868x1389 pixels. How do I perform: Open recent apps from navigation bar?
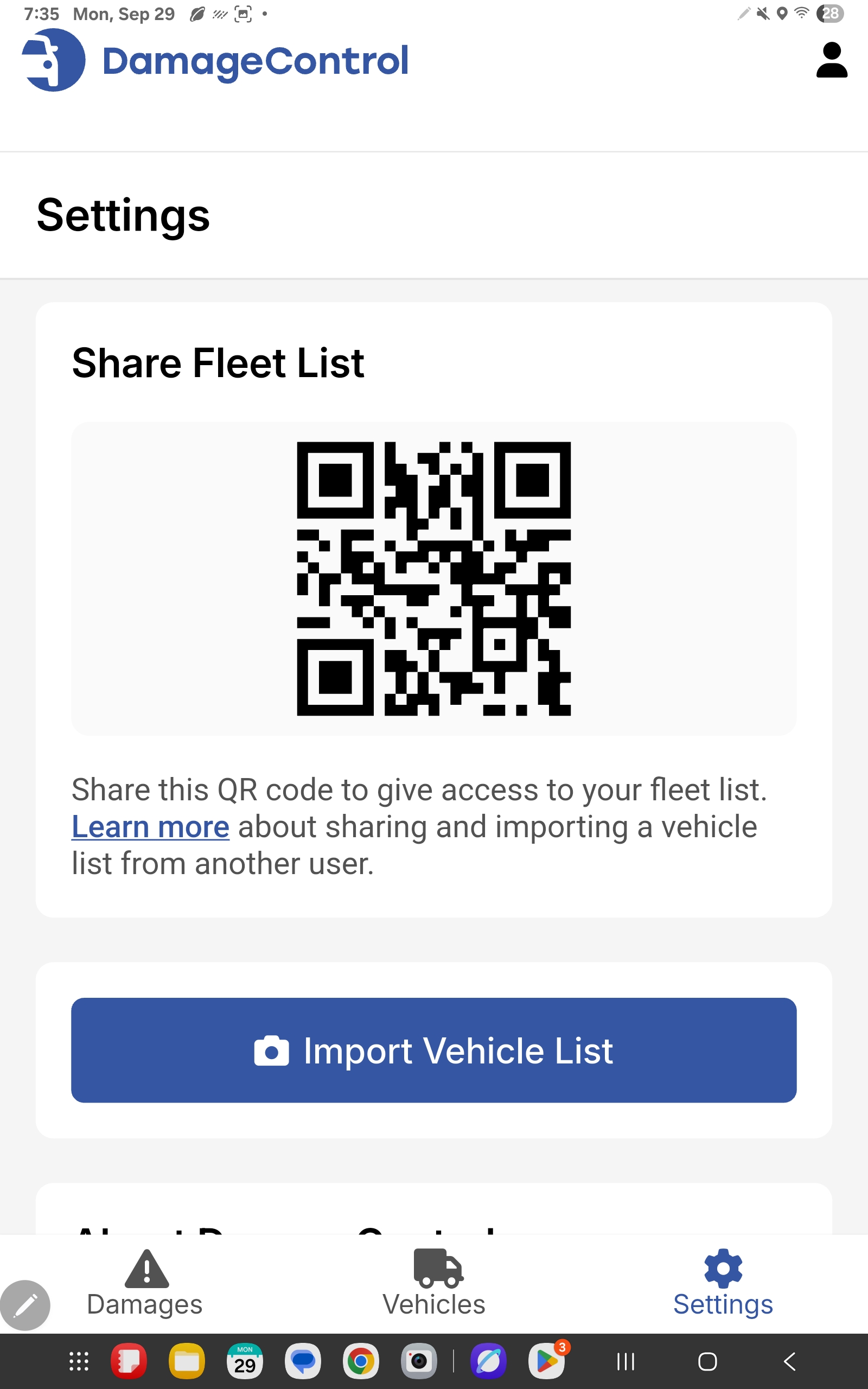click(x=625, y=1361)
